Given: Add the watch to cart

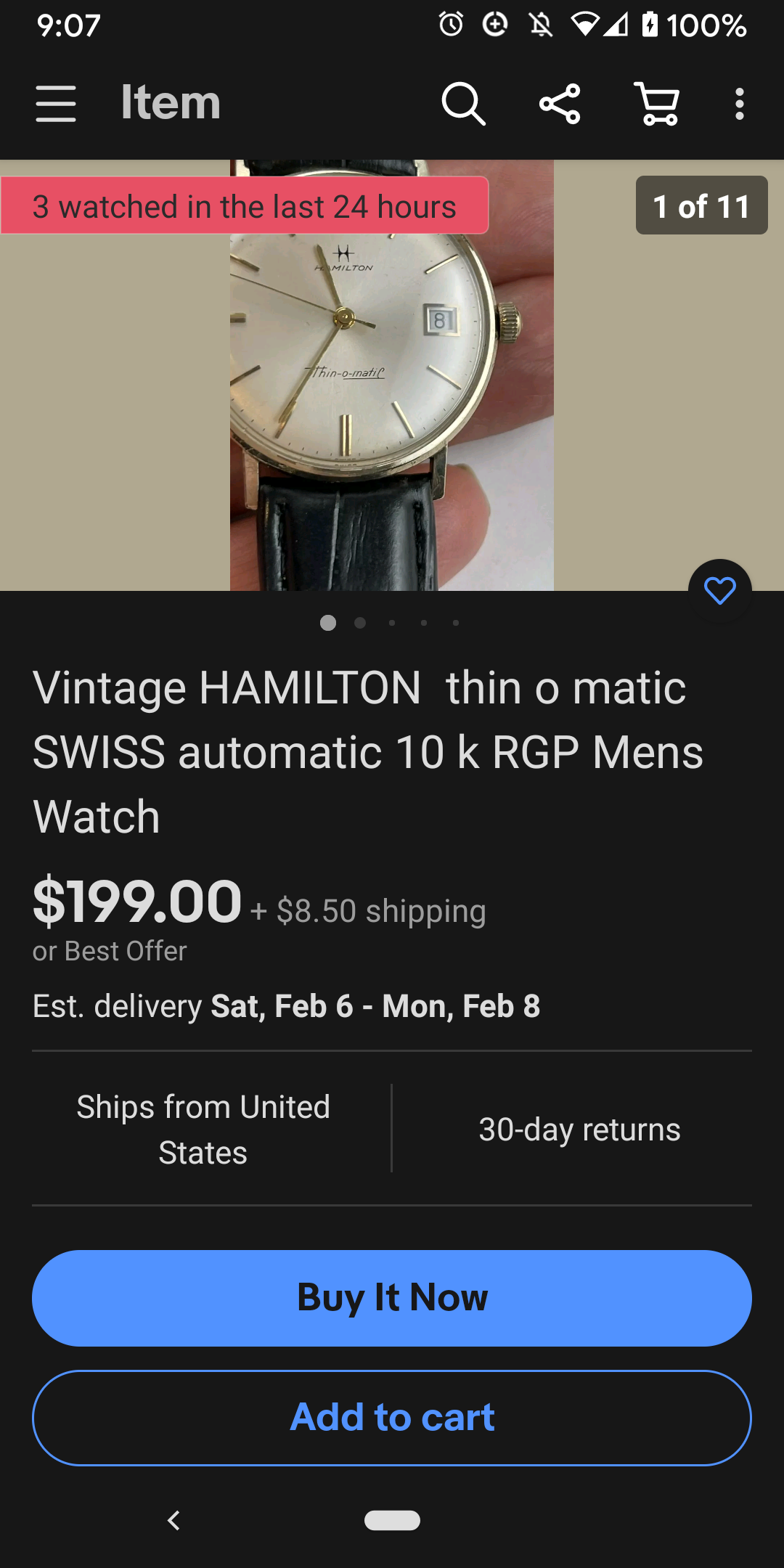Looking at the screenshot, I should pos(392,1418).
